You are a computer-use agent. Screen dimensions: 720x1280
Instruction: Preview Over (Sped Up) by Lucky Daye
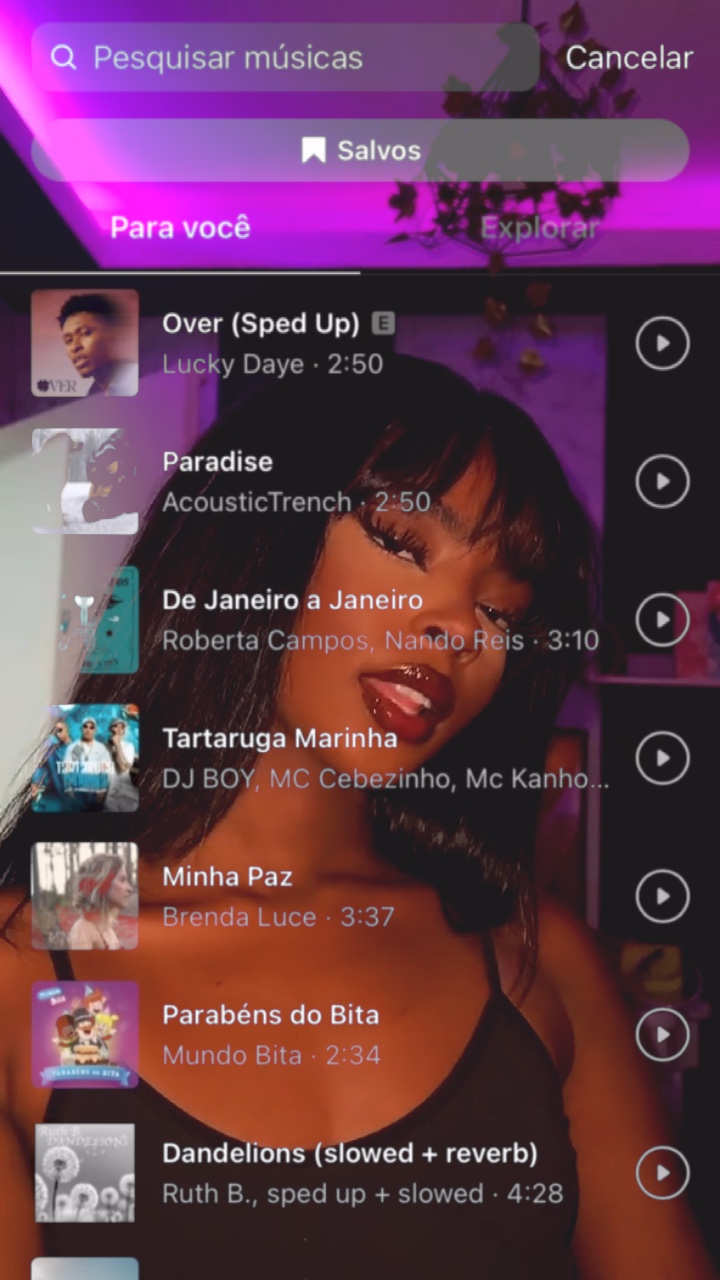pos(662,343)
